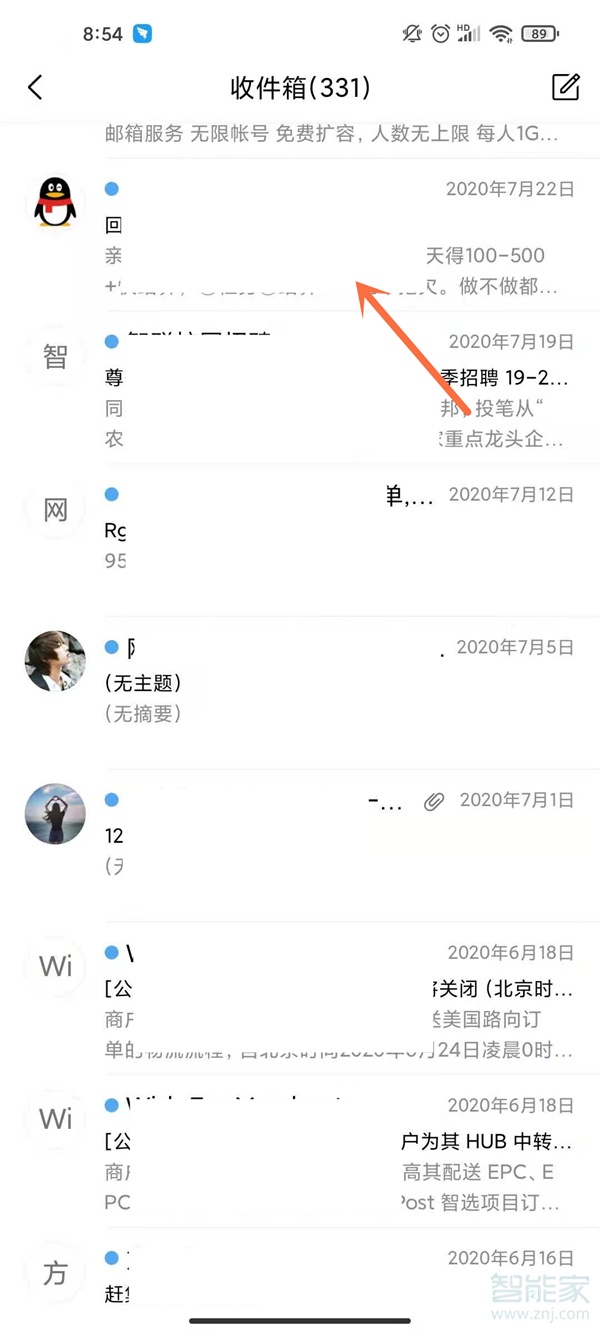Open the 2020年6月18日 email mentioning HUB 中转
The image size is (600, 1333).
(x=340, y=1155)
